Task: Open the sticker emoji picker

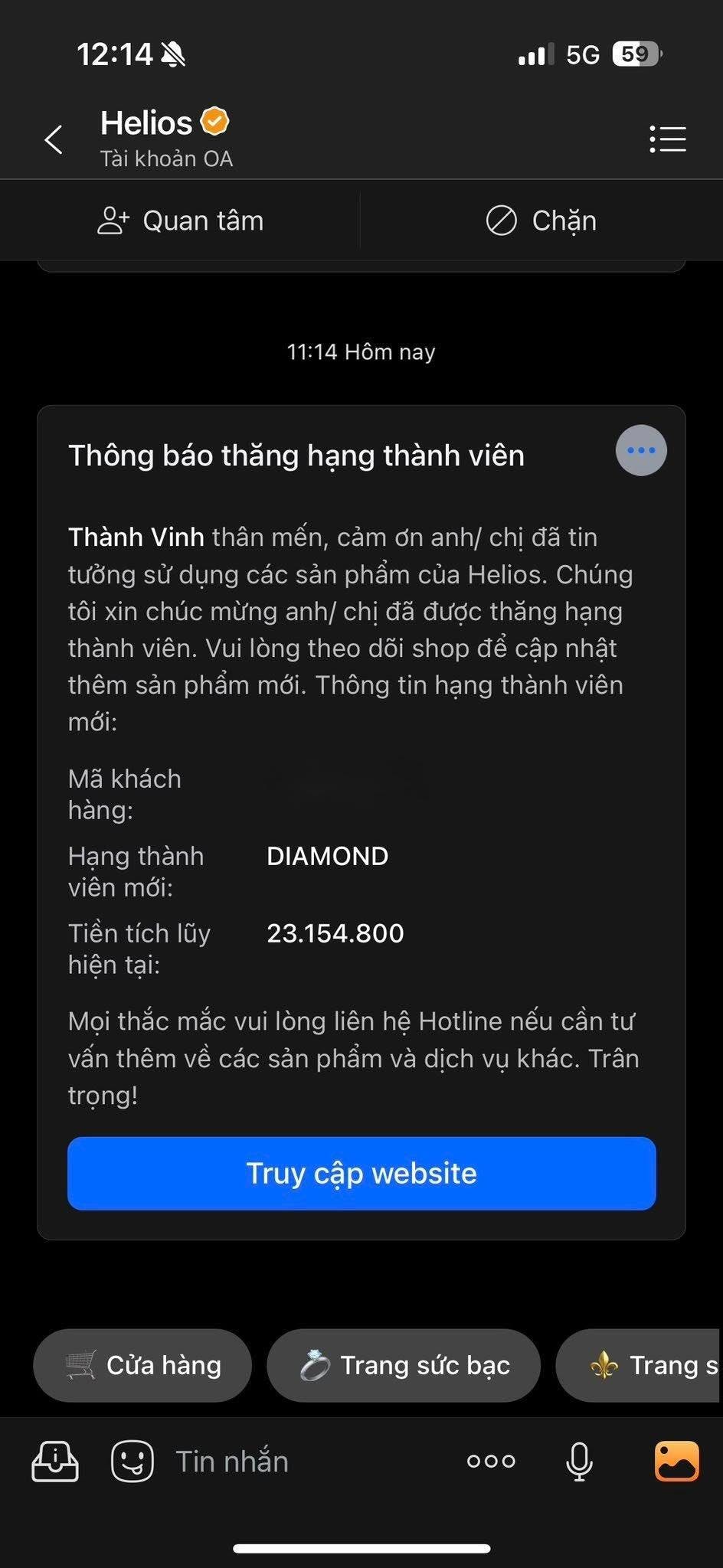Action: point(132,1462)
